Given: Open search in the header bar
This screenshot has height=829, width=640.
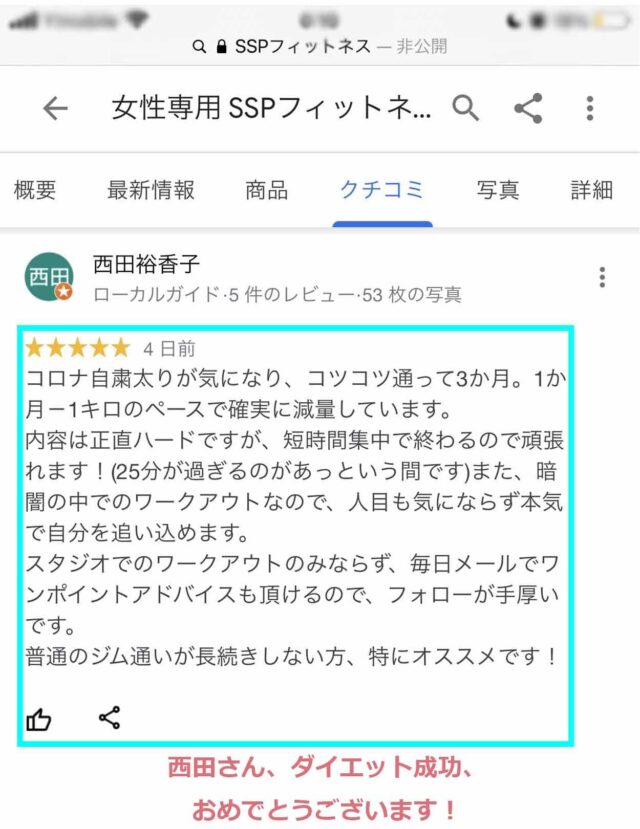Looking at the screenshot, I should tap(465, 108).
